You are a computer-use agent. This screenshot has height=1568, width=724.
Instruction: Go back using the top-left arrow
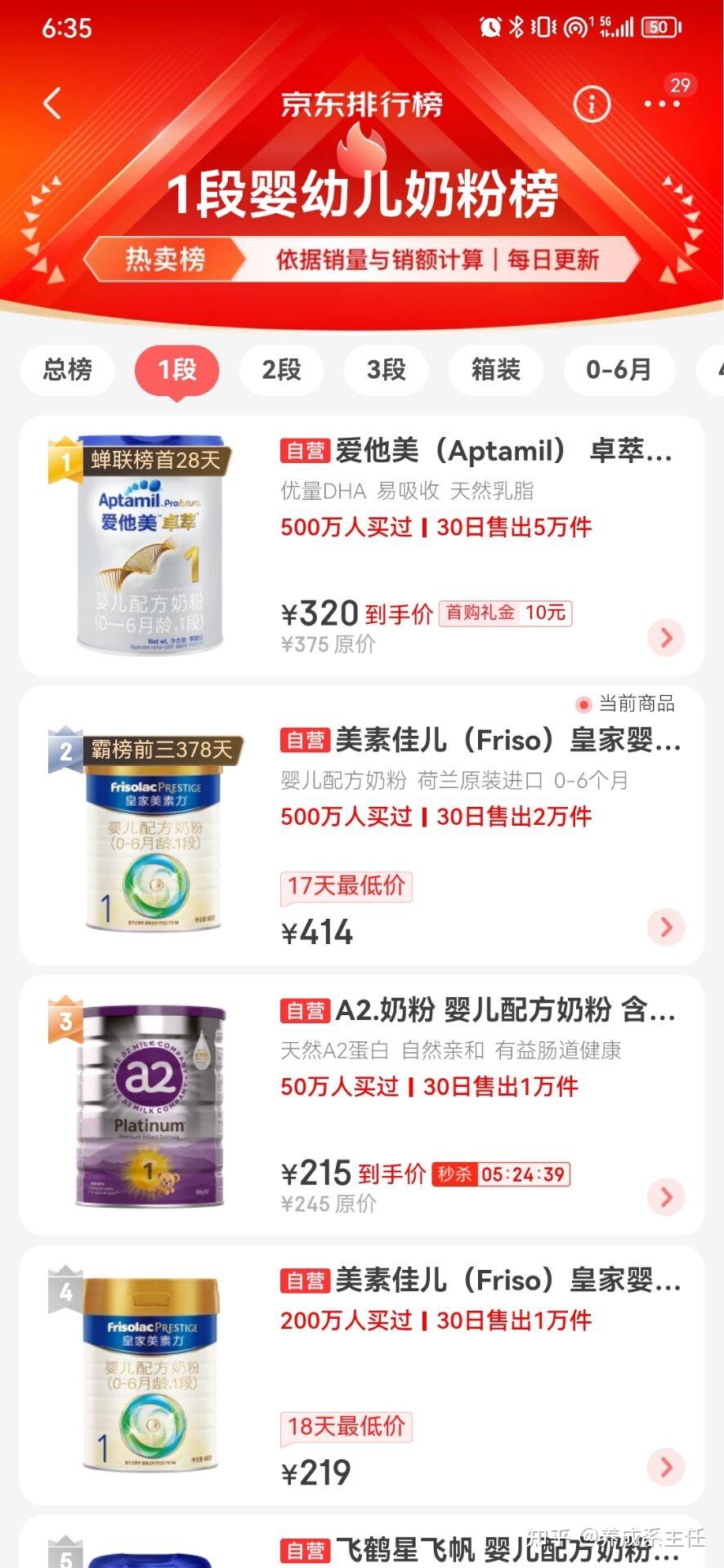click(52, 104)
